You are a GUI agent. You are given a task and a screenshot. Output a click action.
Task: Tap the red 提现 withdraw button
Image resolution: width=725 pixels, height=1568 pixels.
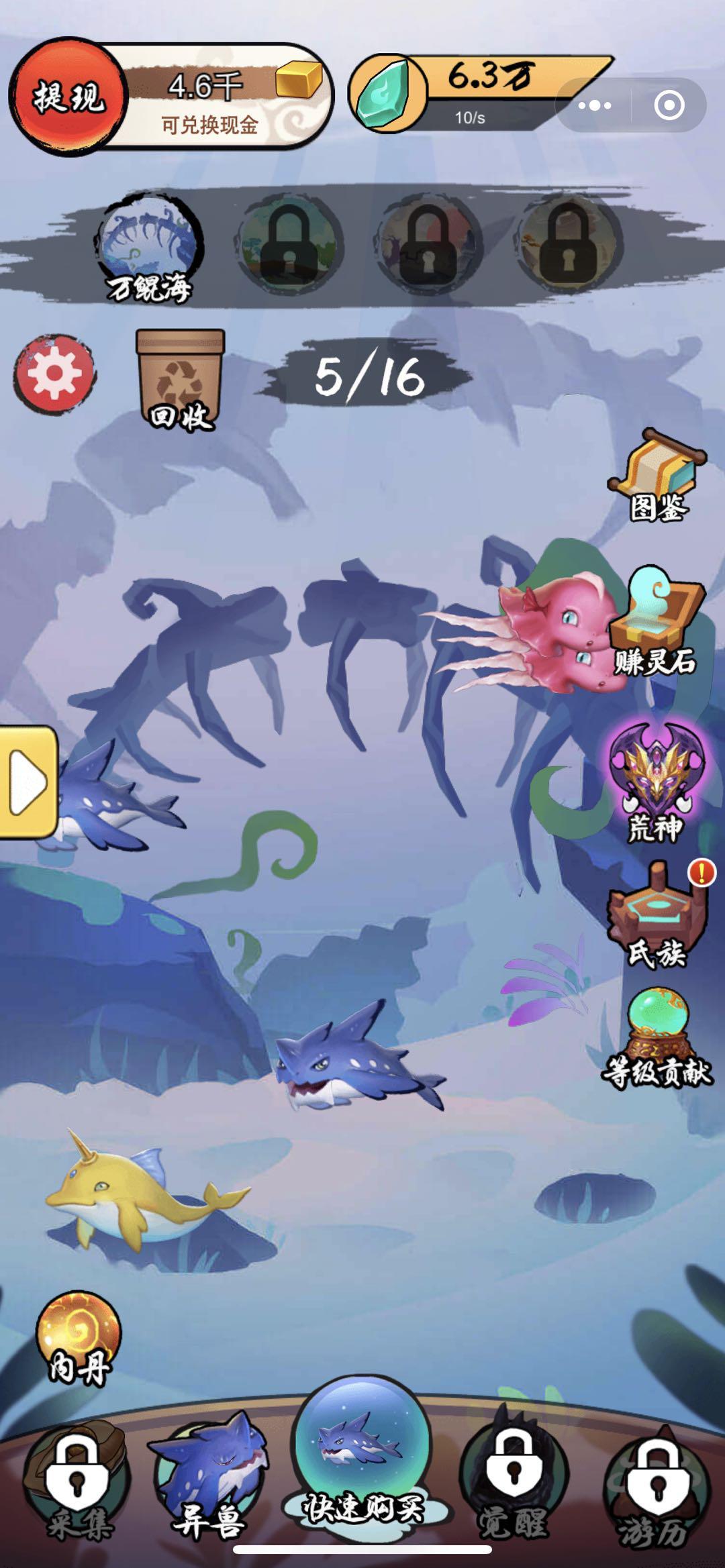click(x=68, y=97)
